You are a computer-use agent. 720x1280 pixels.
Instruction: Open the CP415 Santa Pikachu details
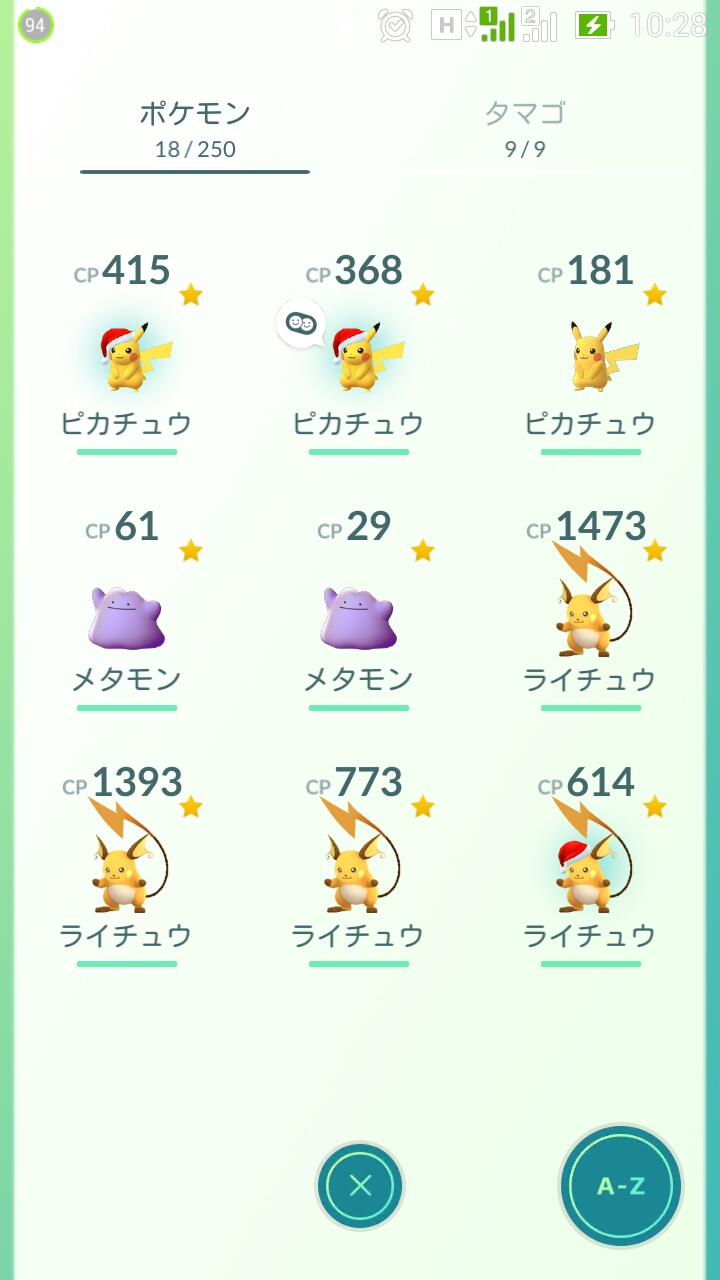(x=127, y=355)
